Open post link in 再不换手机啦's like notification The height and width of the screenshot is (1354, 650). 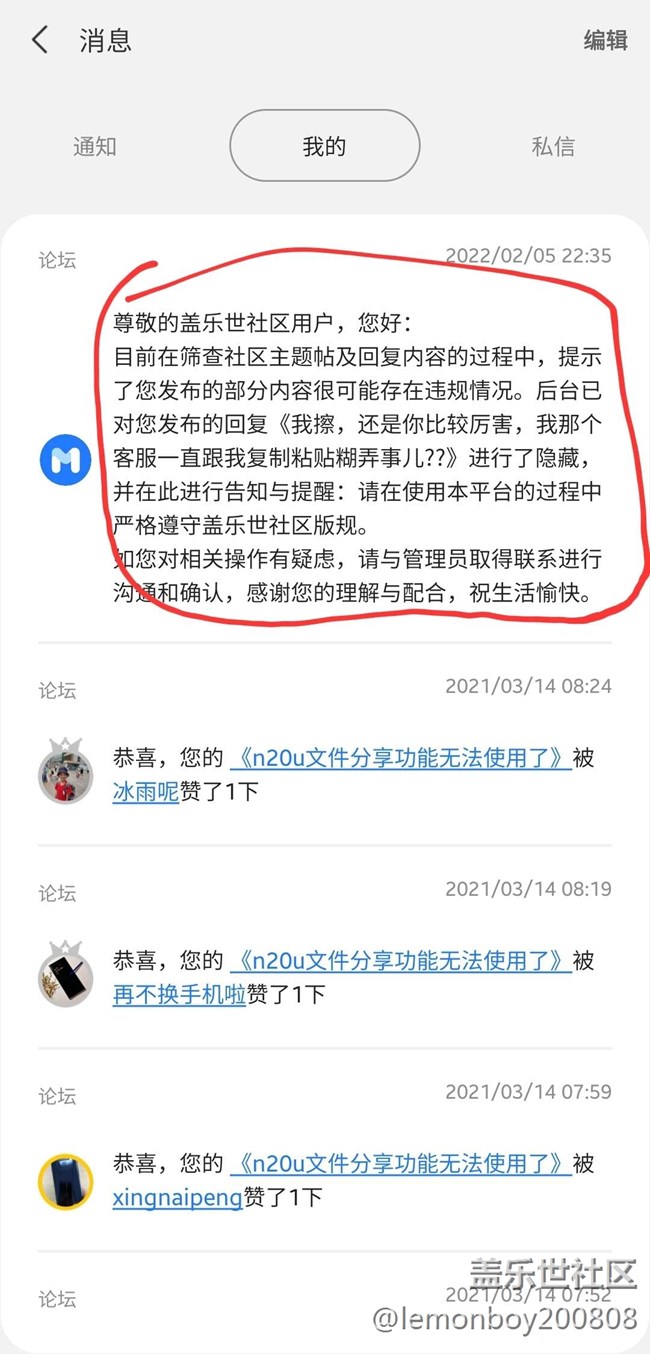(400, 961)
